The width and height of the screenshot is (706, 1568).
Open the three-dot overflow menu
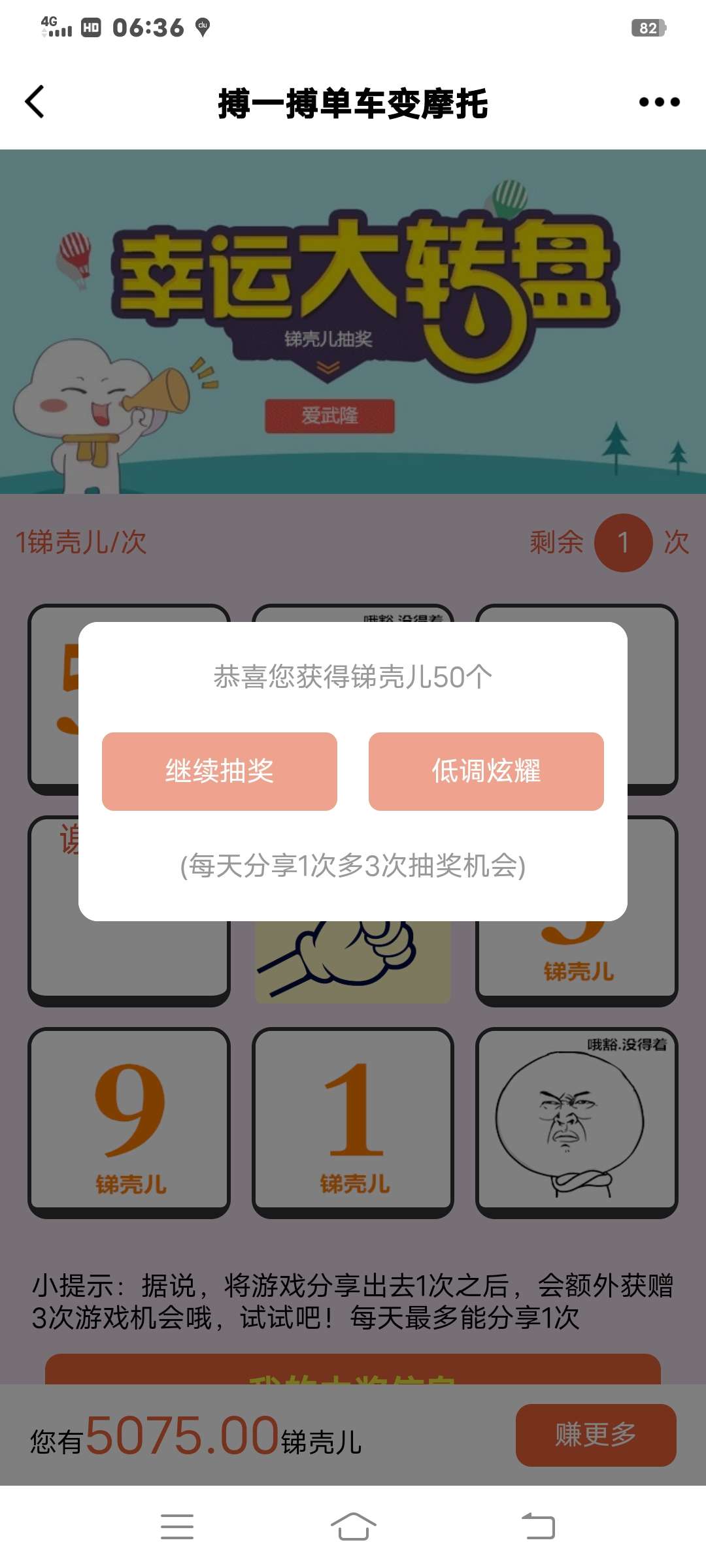point(659,102)
